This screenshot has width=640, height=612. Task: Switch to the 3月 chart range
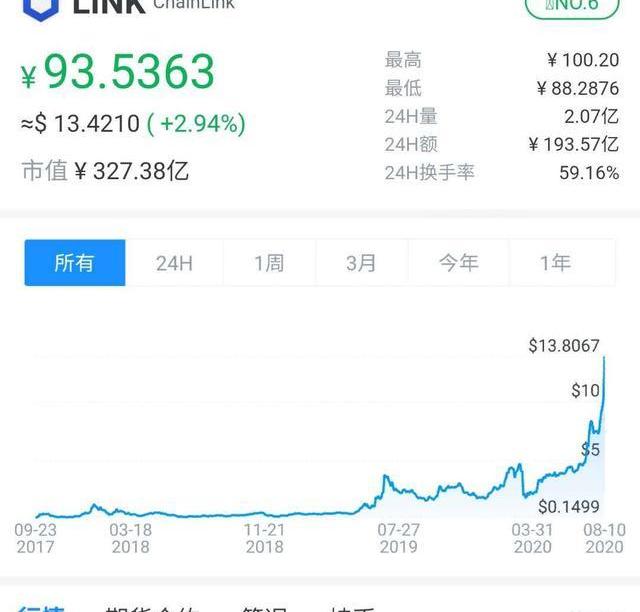tap(361, 263)
